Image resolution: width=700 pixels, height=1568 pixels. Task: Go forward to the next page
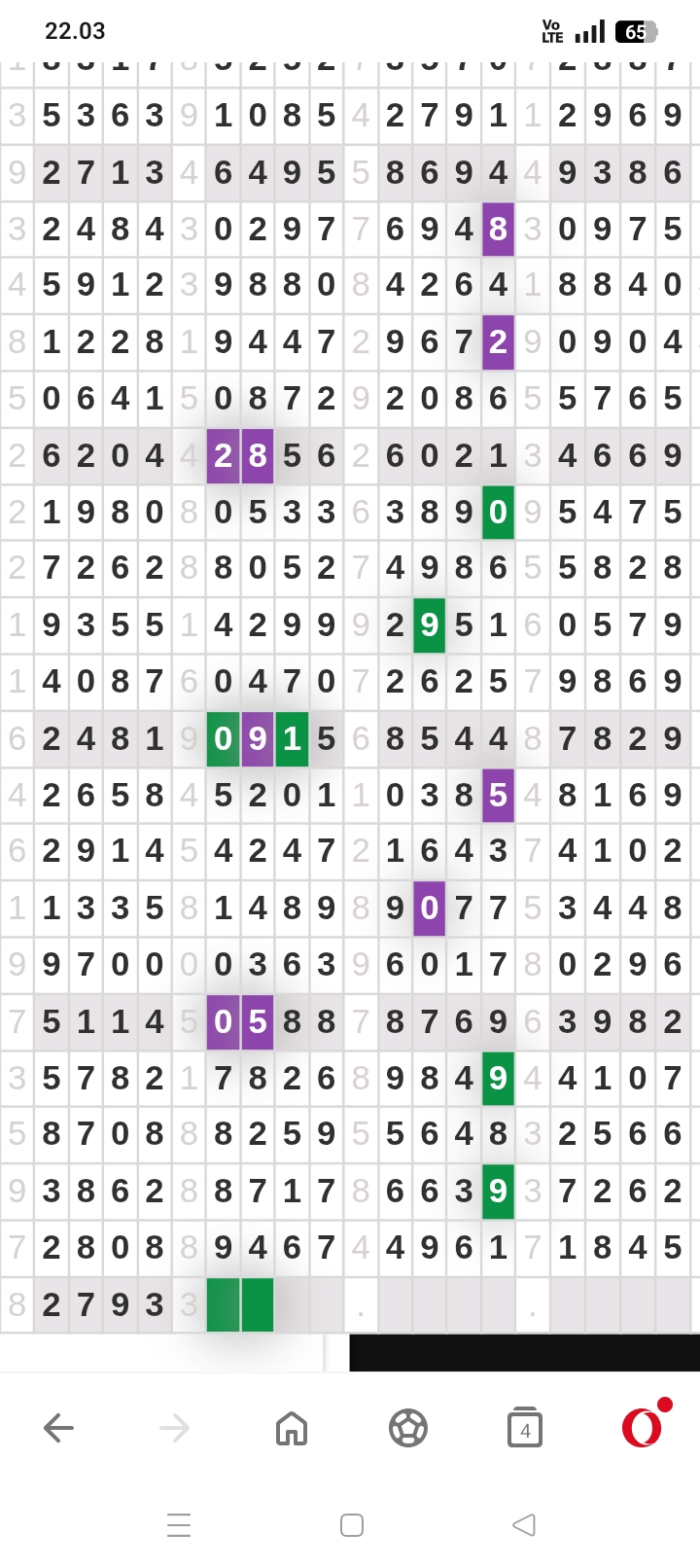pos(175,1428)
